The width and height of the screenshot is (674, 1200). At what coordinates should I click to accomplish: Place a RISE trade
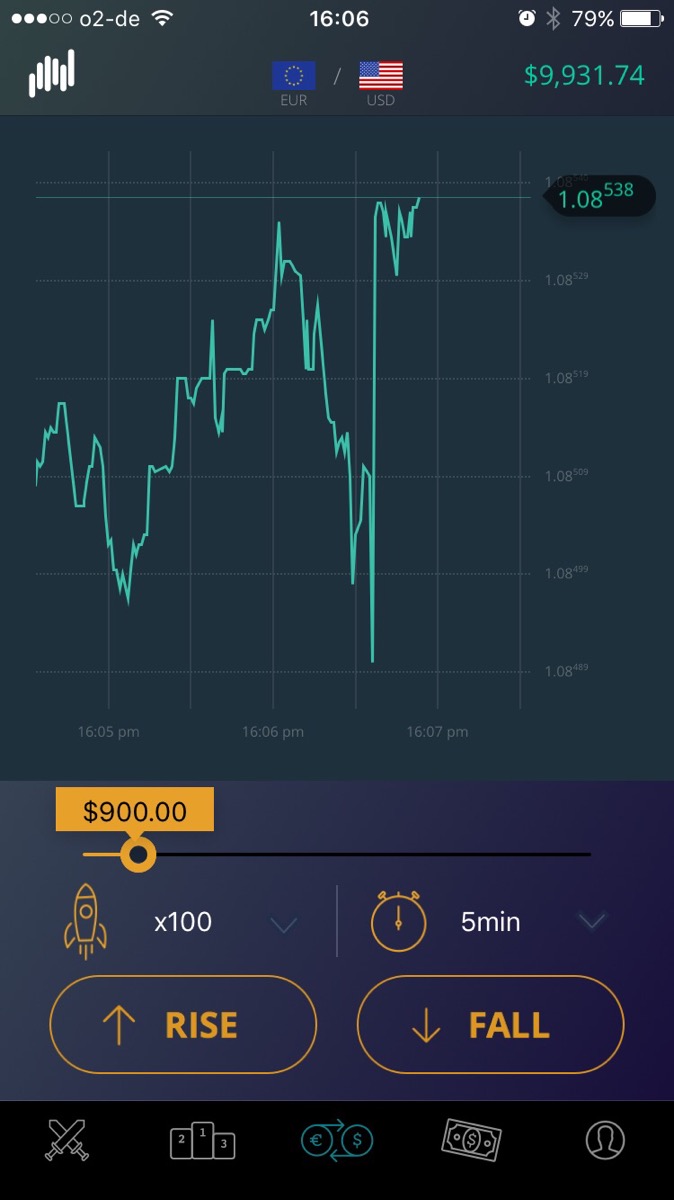[183, 1025]
